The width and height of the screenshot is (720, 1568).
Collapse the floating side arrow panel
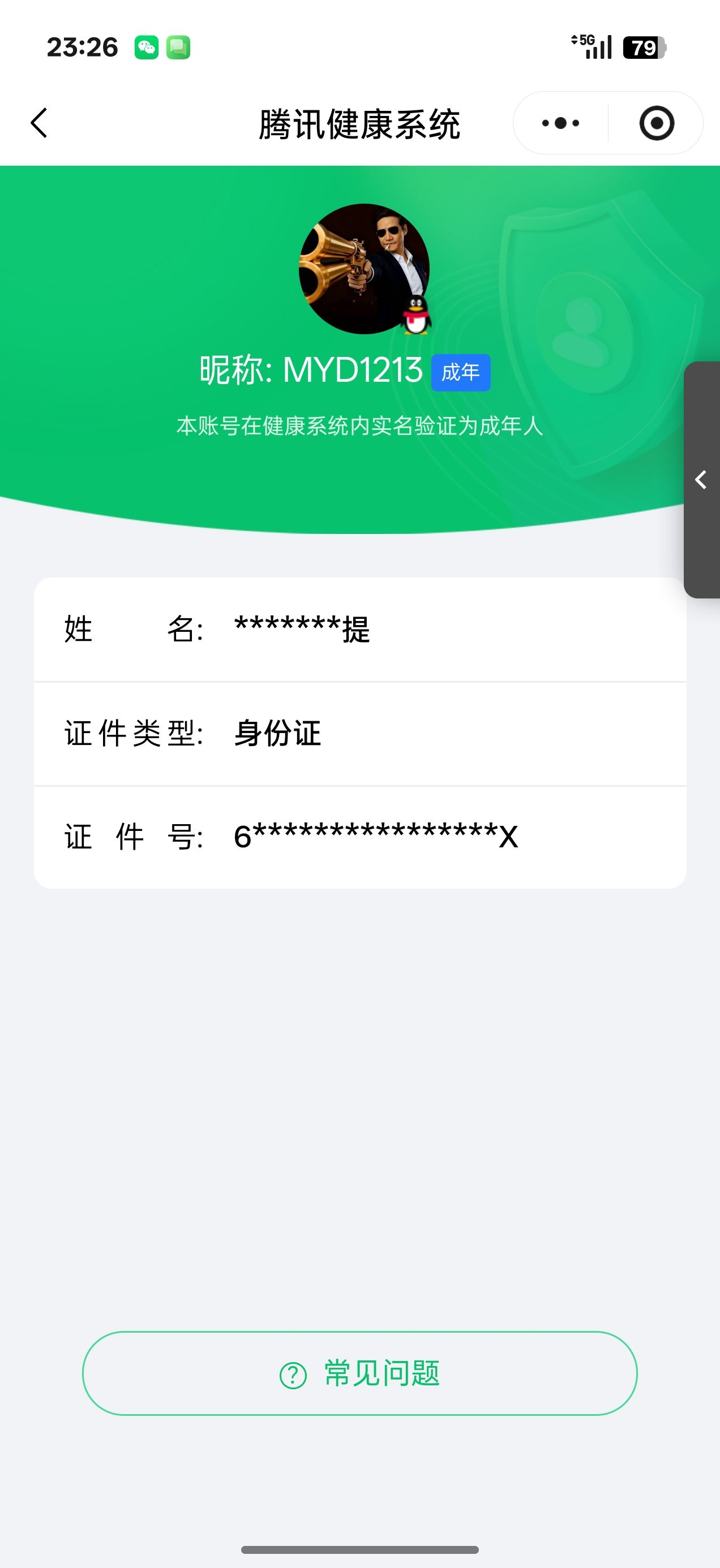[x=702, y=480]
